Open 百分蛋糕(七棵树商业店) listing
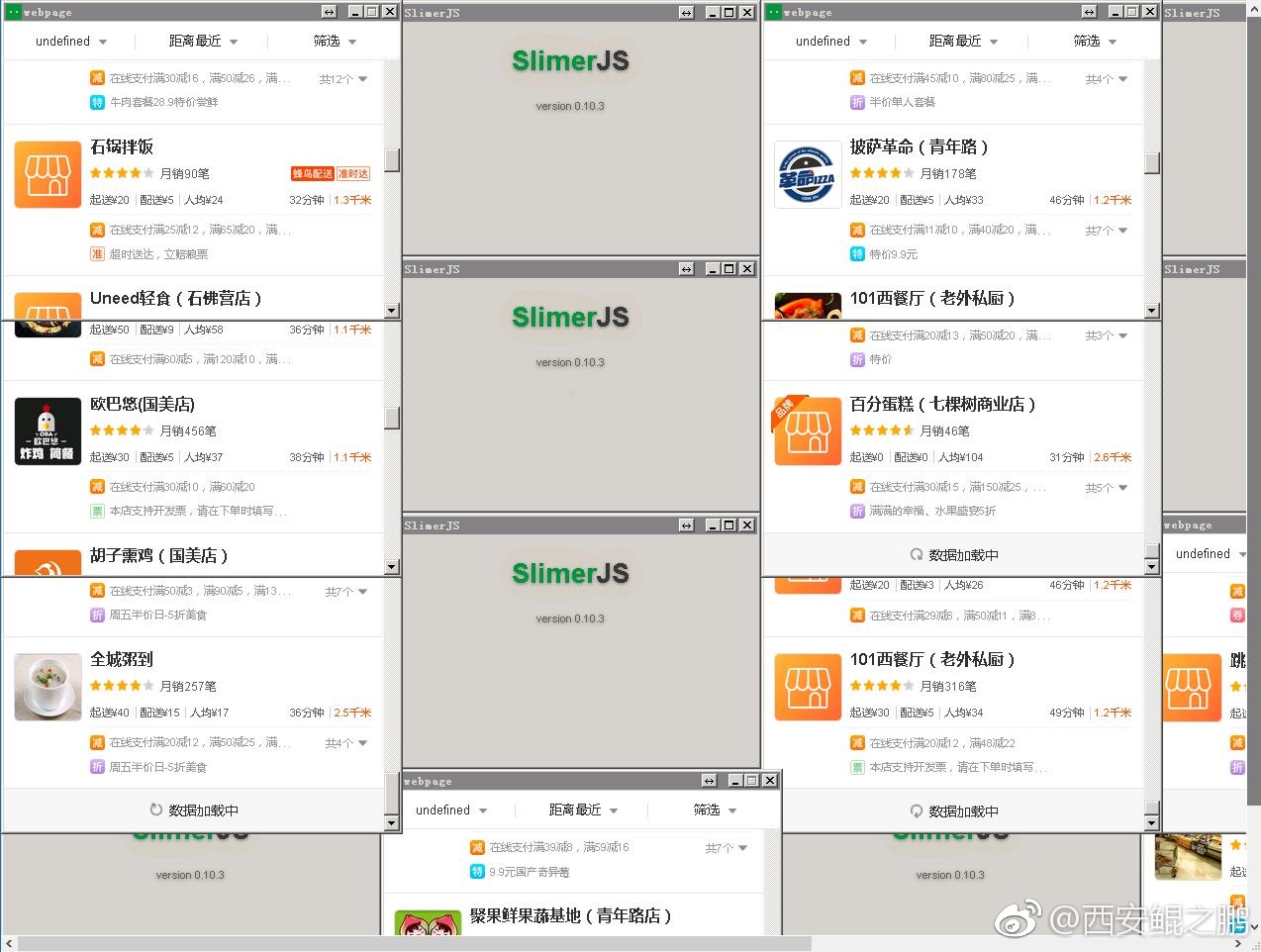 [942, 405]
